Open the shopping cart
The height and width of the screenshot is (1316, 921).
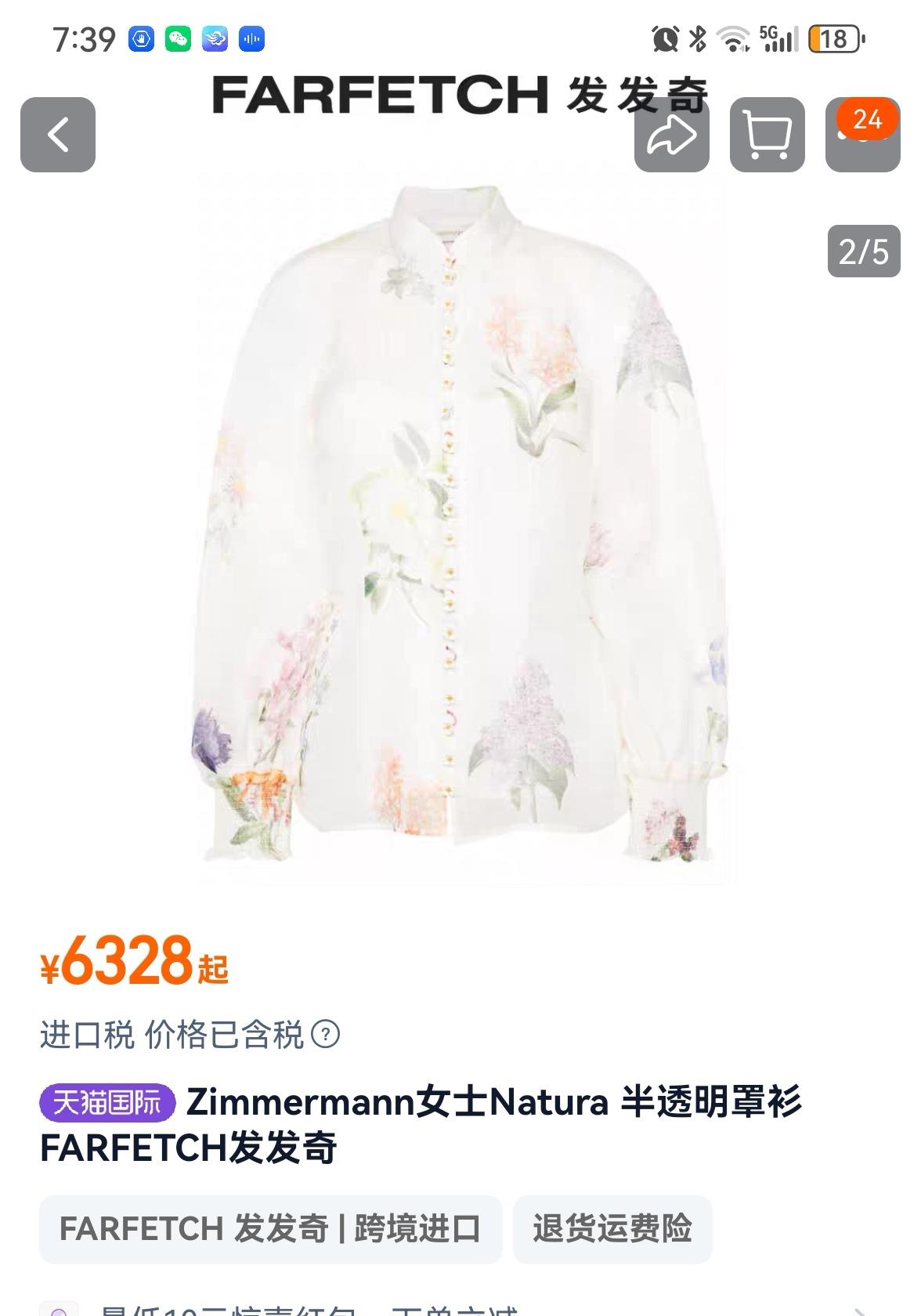point(767,136)
